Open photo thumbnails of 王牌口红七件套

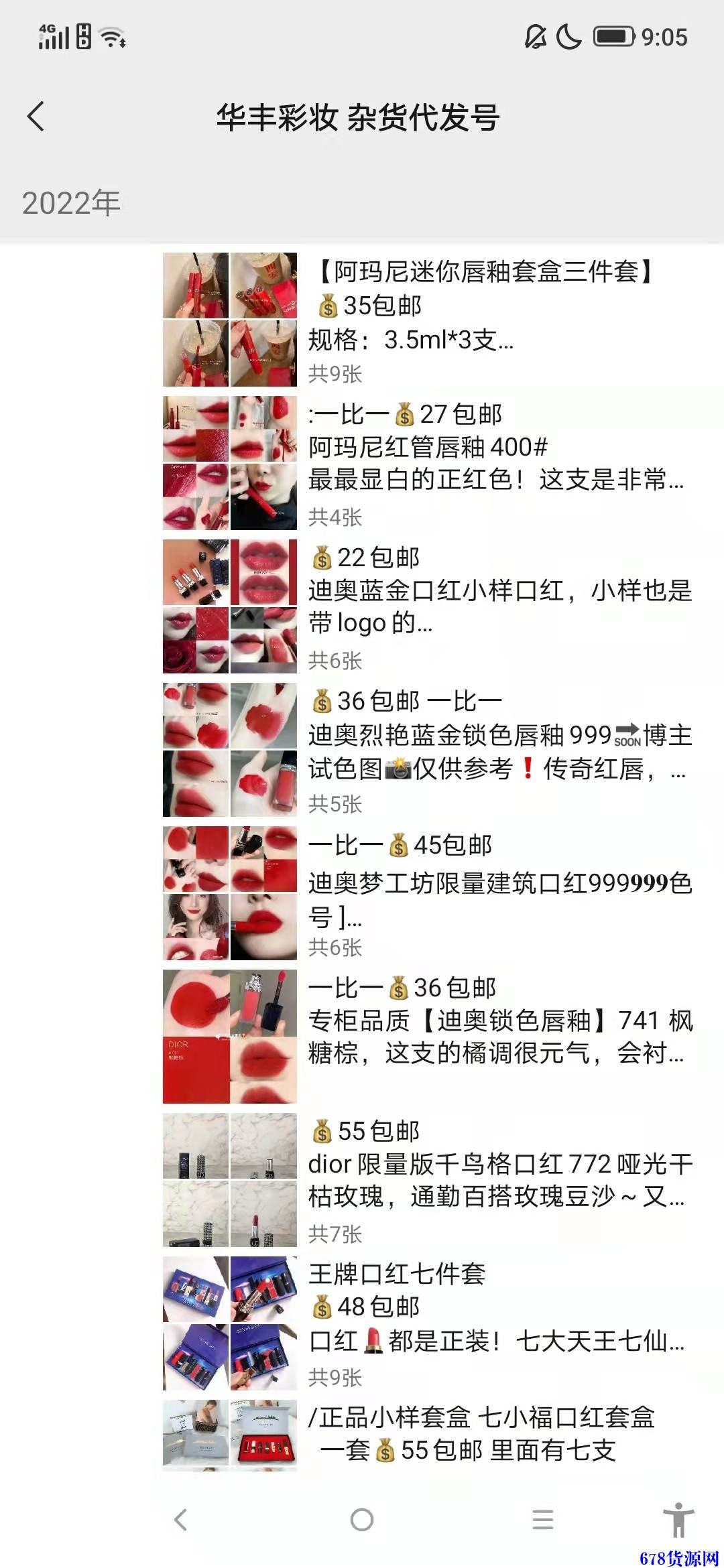230,1323
